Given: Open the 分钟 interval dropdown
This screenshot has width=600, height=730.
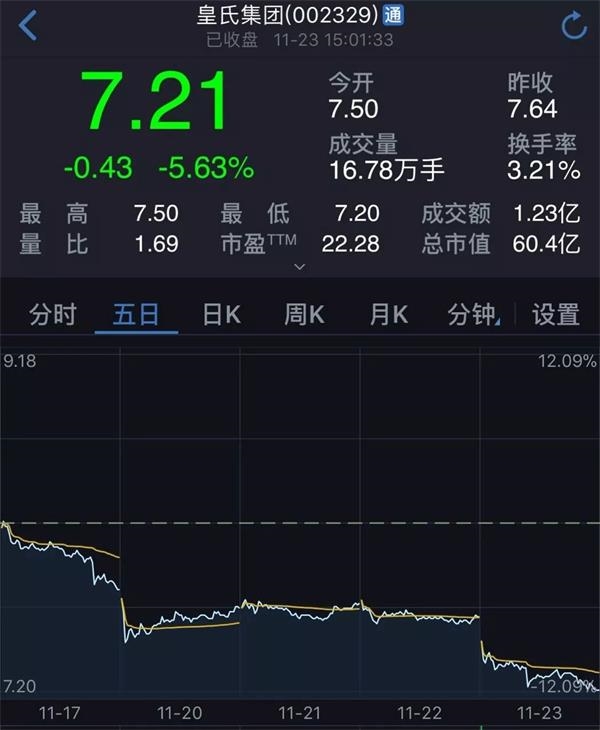Looking at the screenshot, I should click(x=473, y=315).
